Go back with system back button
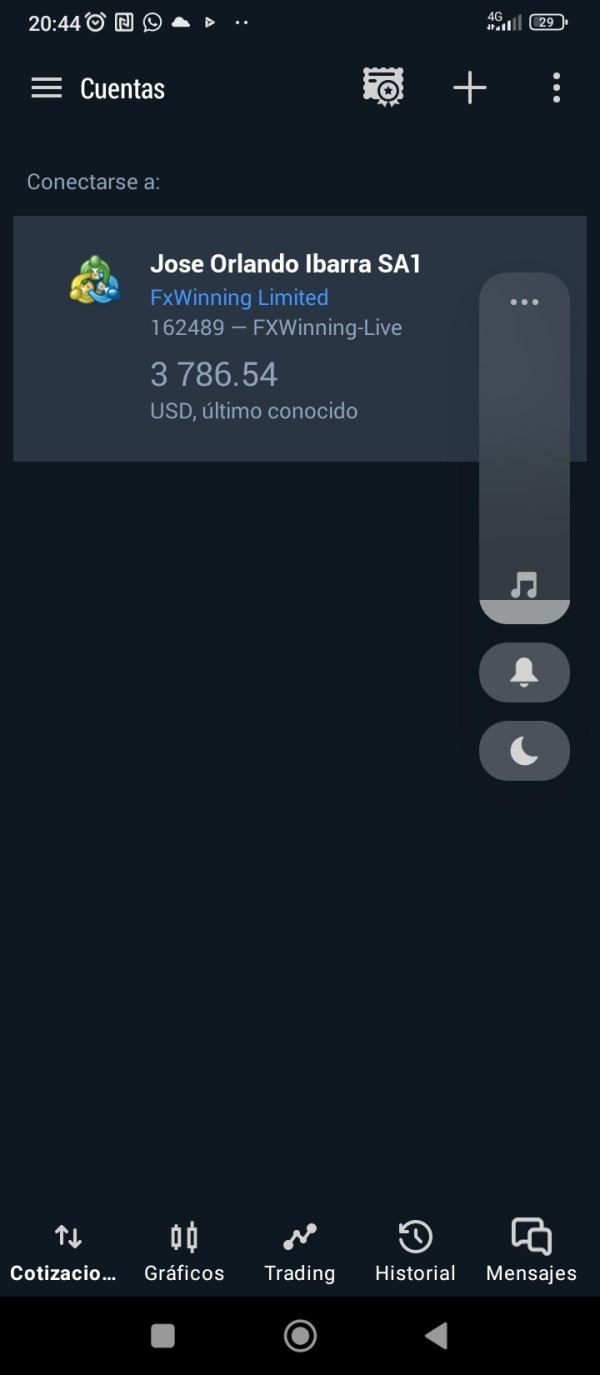 [x=436, y=1335]
